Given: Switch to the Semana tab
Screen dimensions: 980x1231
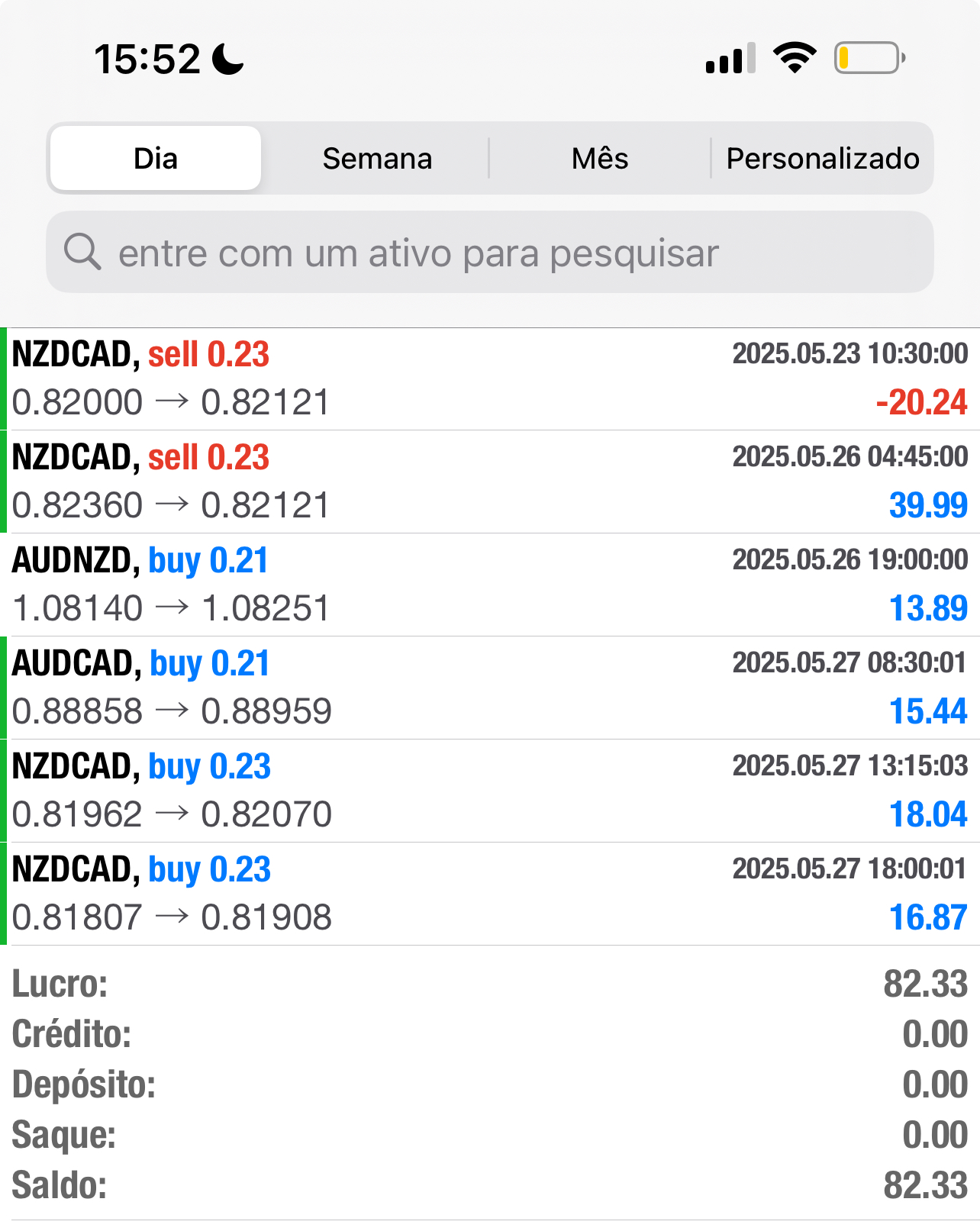Looking at the screenshot, I should coord(377,159).
